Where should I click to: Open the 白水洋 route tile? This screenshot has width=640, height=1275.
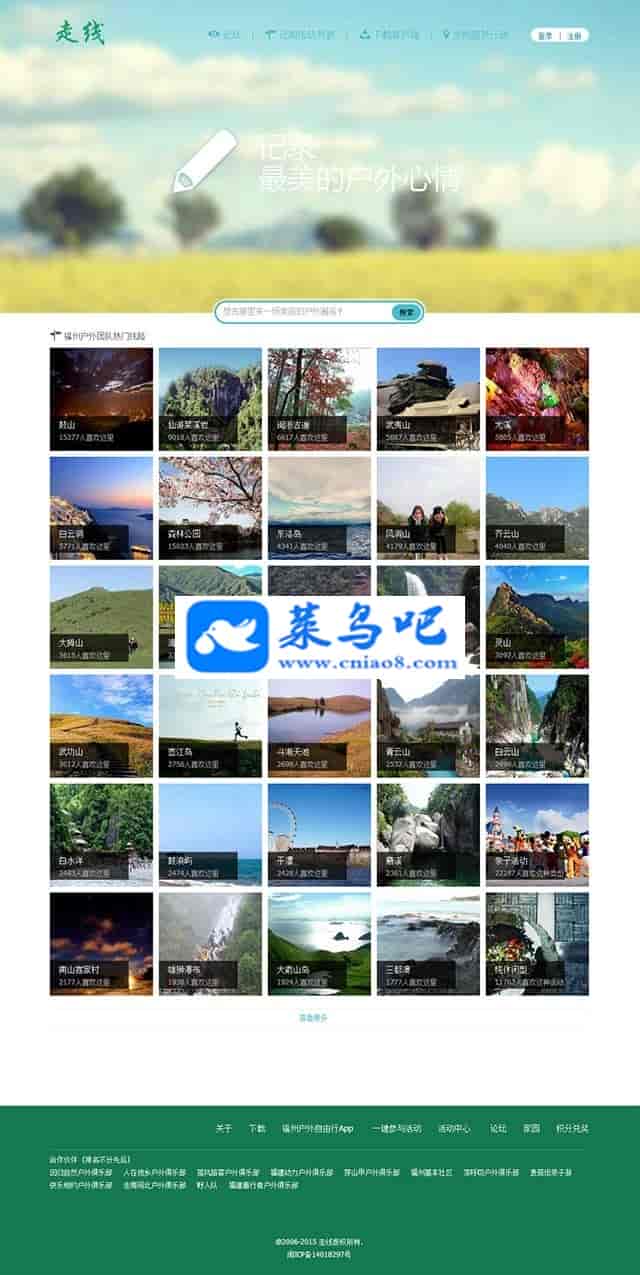[101, 835]
